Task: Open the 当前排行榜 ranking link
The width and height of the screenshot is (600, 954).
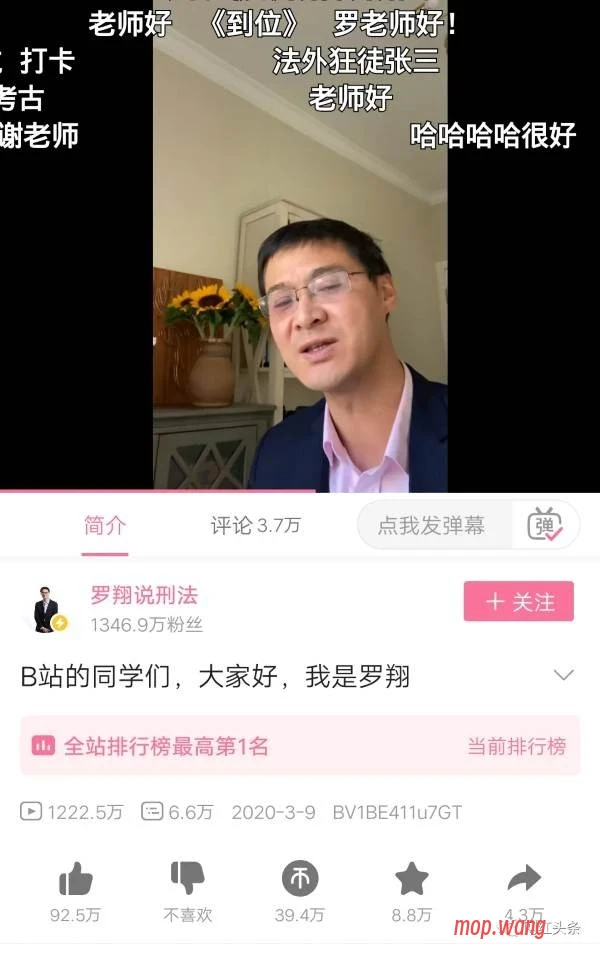Action: tap(516, 746)
